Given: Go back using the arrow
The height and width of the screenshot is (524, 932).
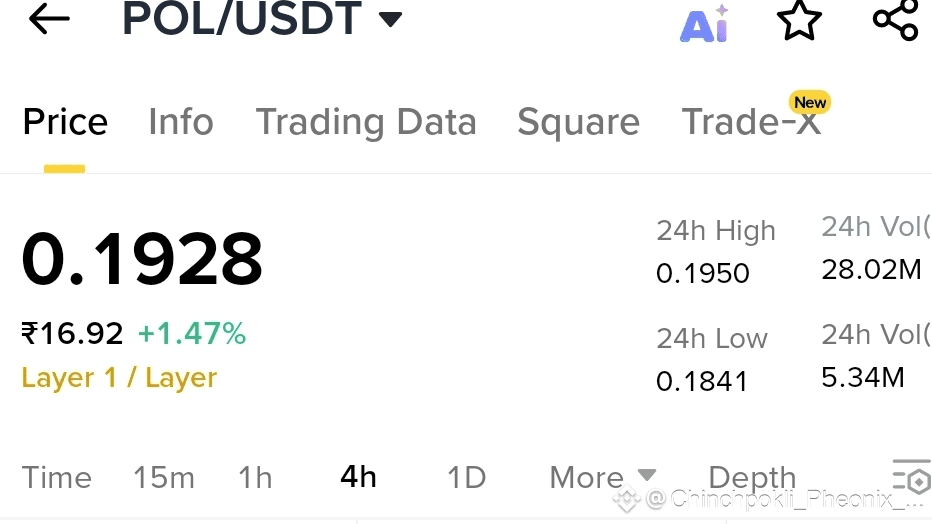Looking at the screenshot, I should (x=49, y=19).
